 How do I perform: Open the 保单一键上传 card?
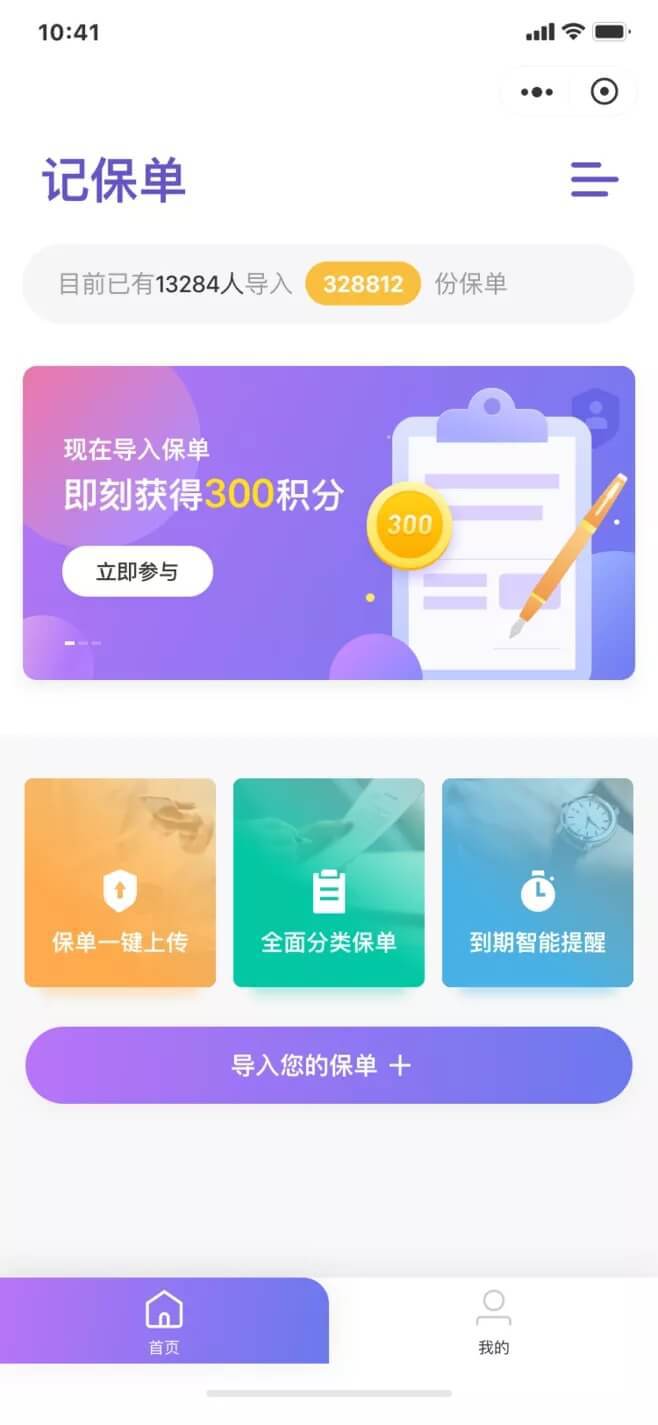[x=120, y=882]
